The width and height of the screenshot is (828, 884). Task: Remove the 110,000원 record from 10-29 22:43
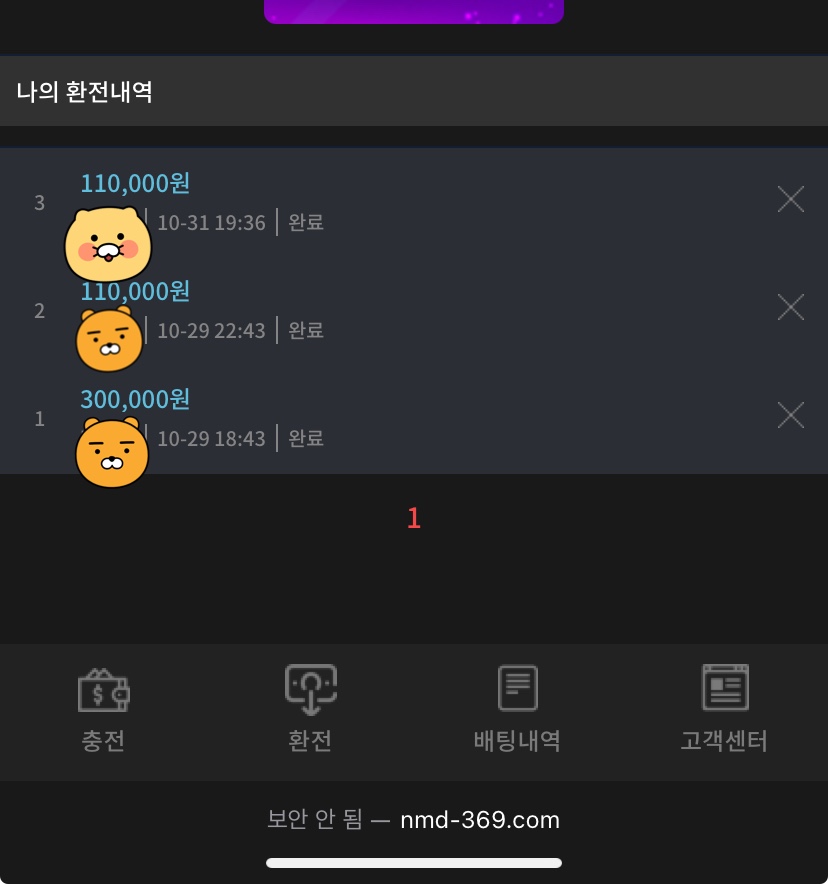790,307
